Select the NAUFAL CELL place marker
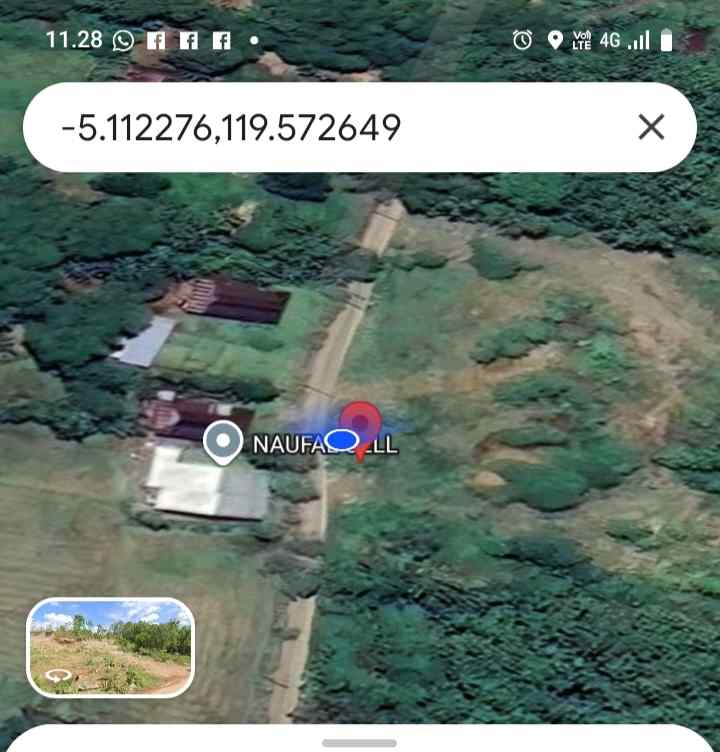Viewport: 720px width, 752px height. [x=222, y=442]
